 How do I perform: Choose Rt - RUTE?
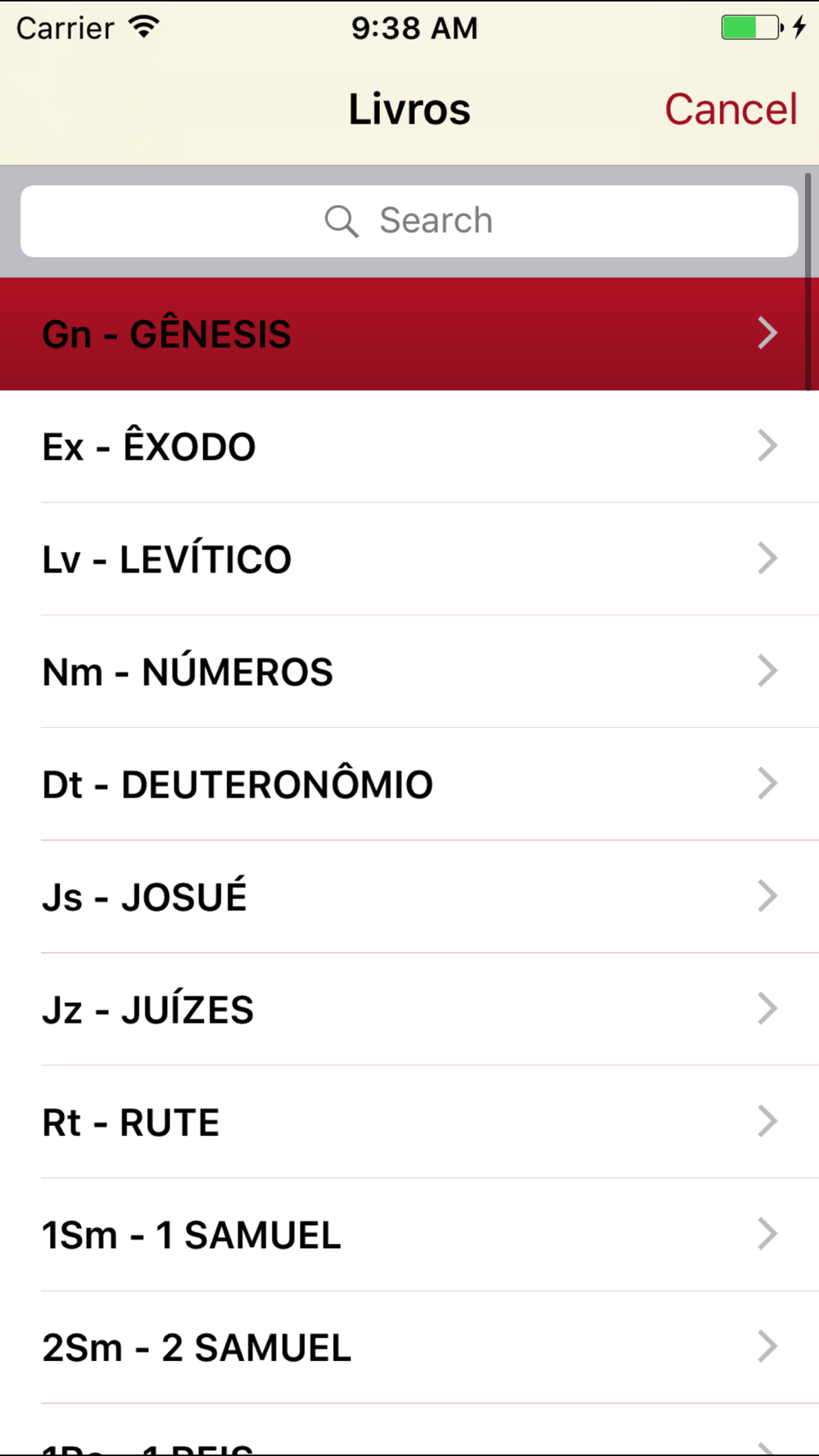409,1122
